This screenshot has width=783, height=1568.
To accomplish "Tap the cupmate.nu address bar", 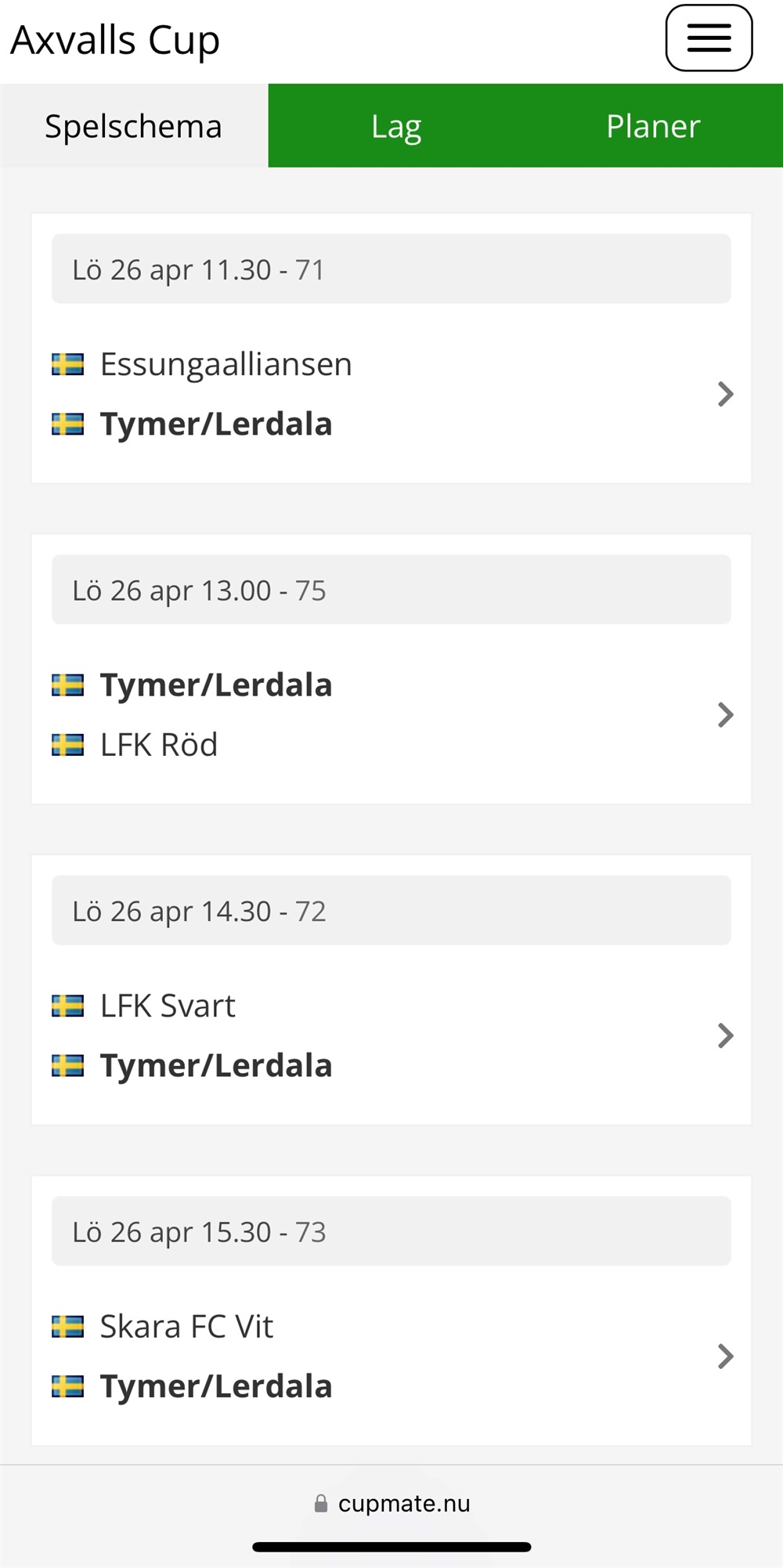I will [x=391, y=1503].
